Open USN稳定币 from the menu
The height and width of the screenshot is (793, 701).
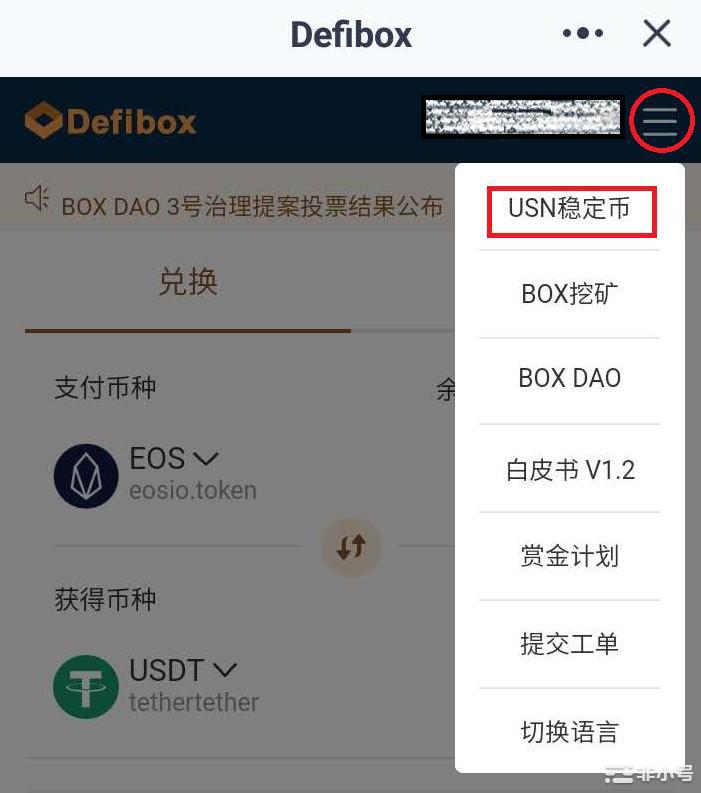[570, 210]
